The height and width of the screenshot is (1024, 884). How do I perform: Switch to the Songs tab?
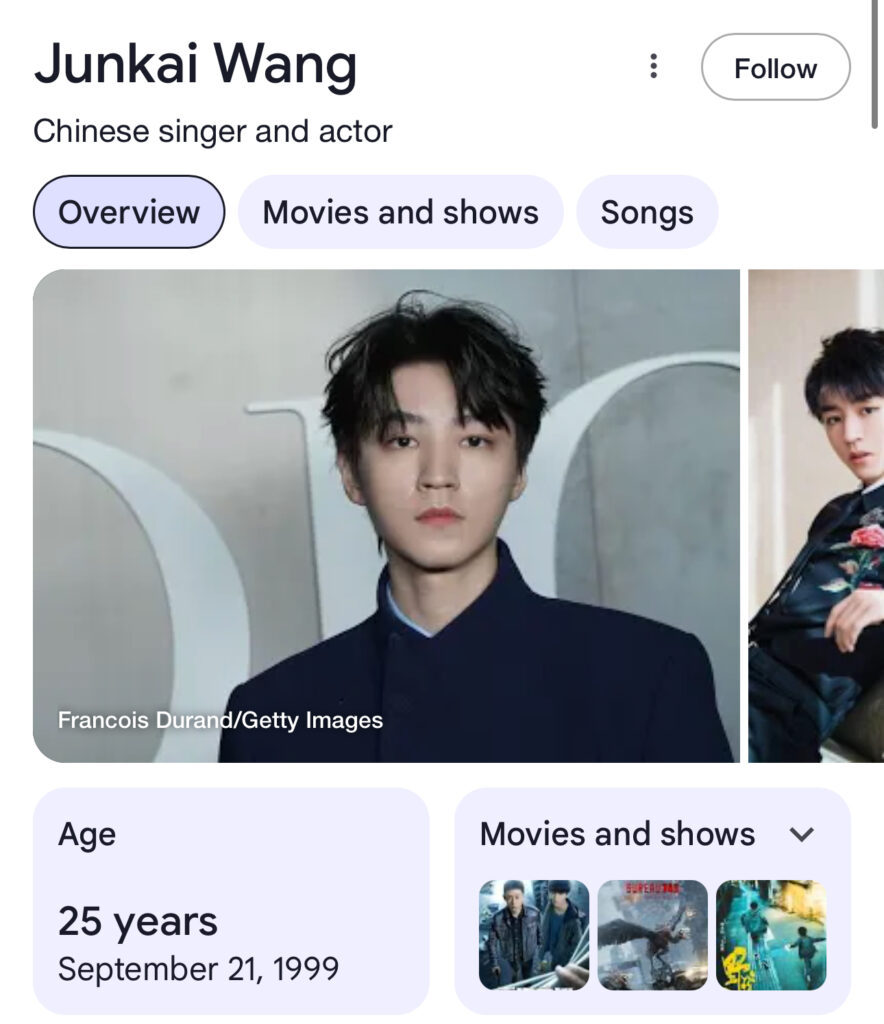pos(647,212)
